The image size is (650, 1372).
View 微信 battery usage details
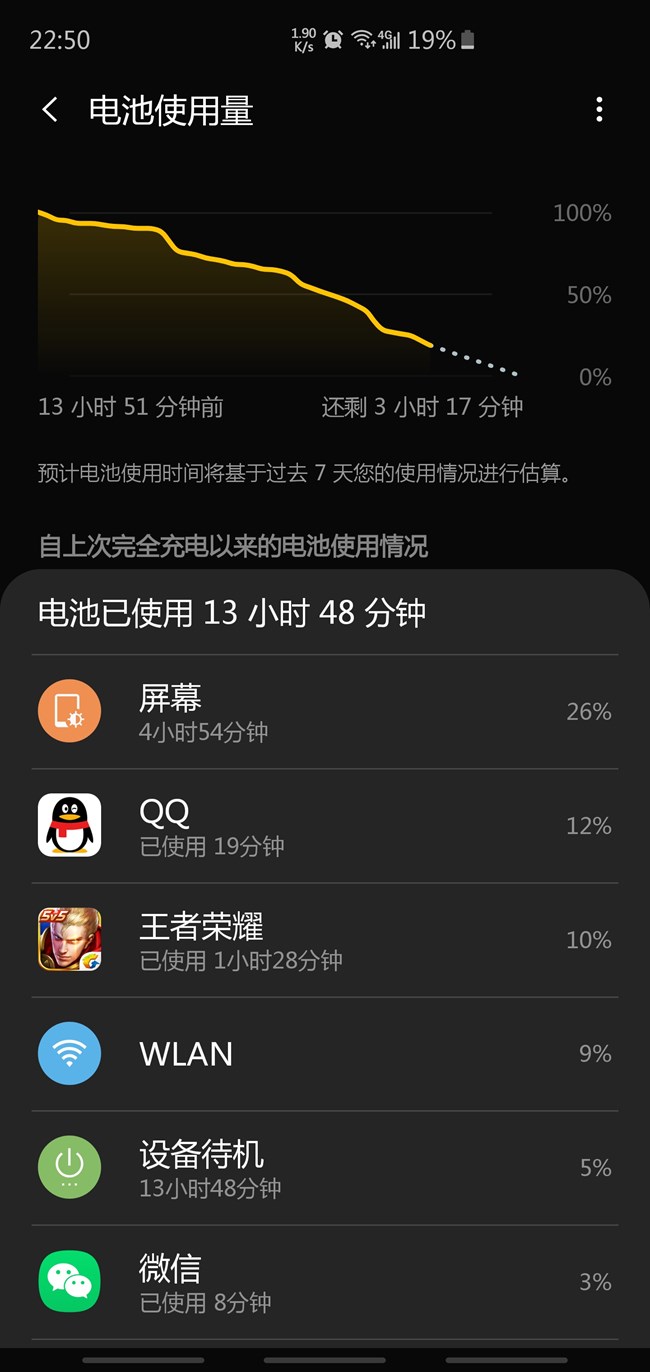(x=325, y=1282)
